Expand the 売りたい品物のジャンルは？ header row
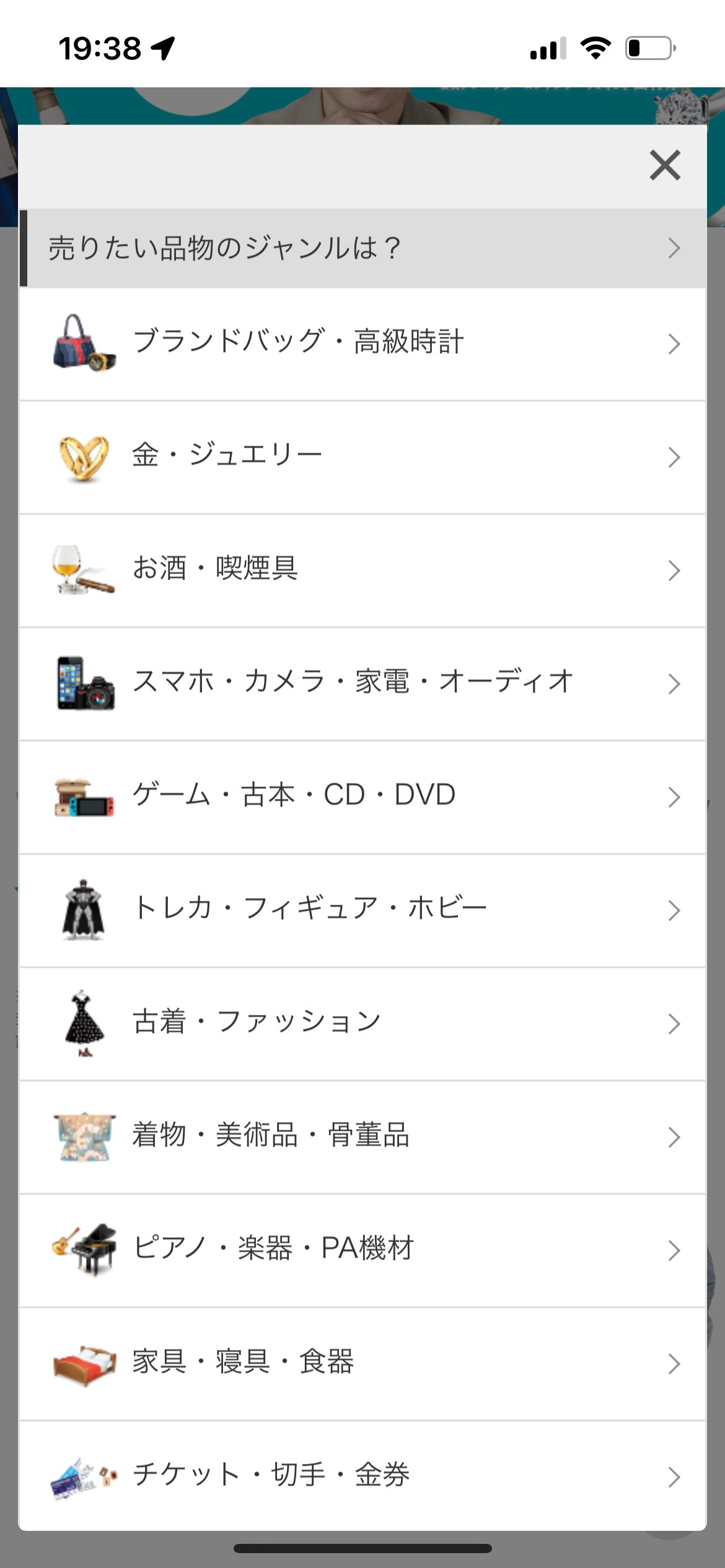 362,248
